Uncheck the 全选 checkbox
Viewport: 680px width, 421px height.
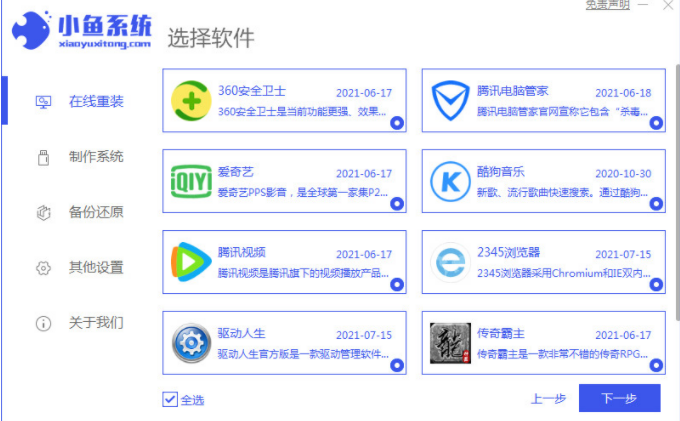coord(170,400)
